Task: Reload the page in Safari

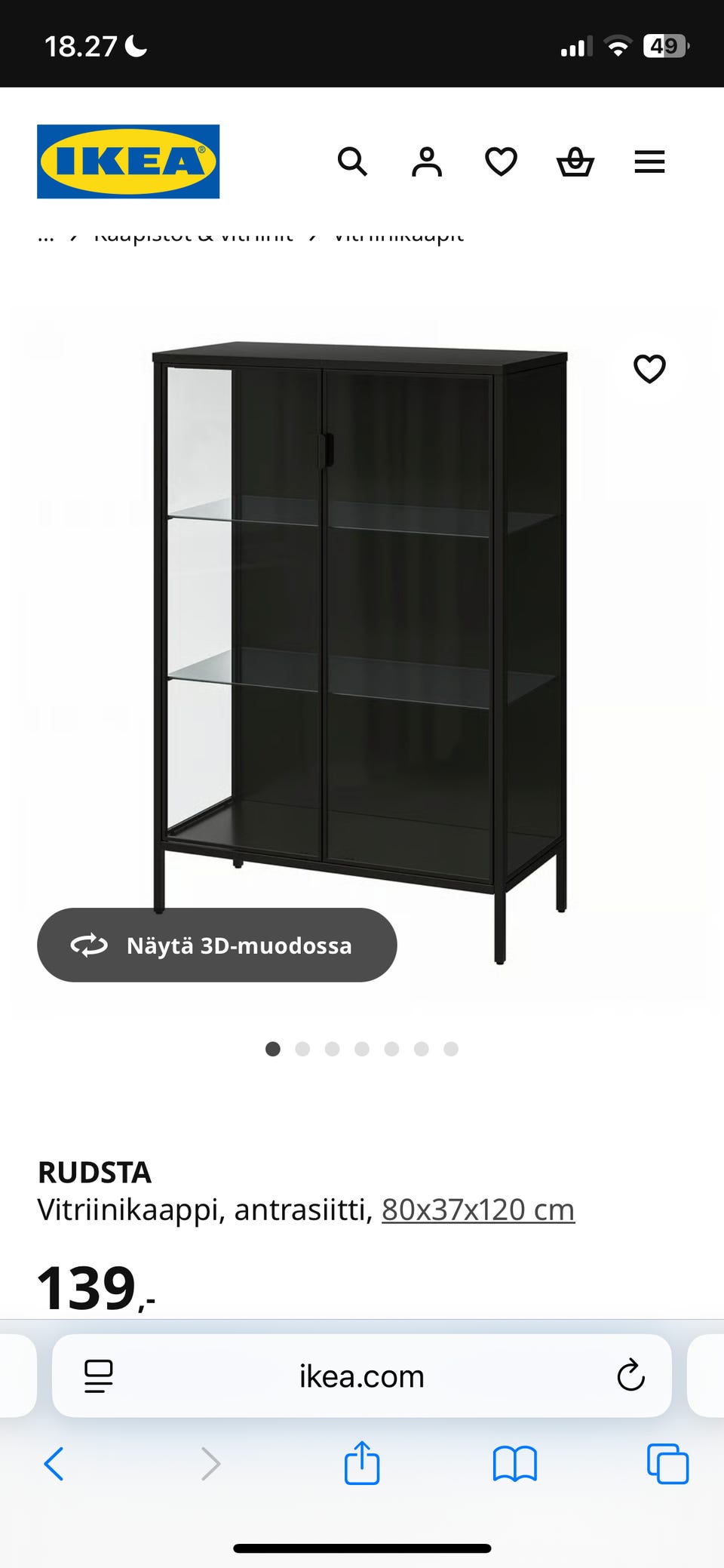Action: pyautogui.click(x=630, y=1376)
